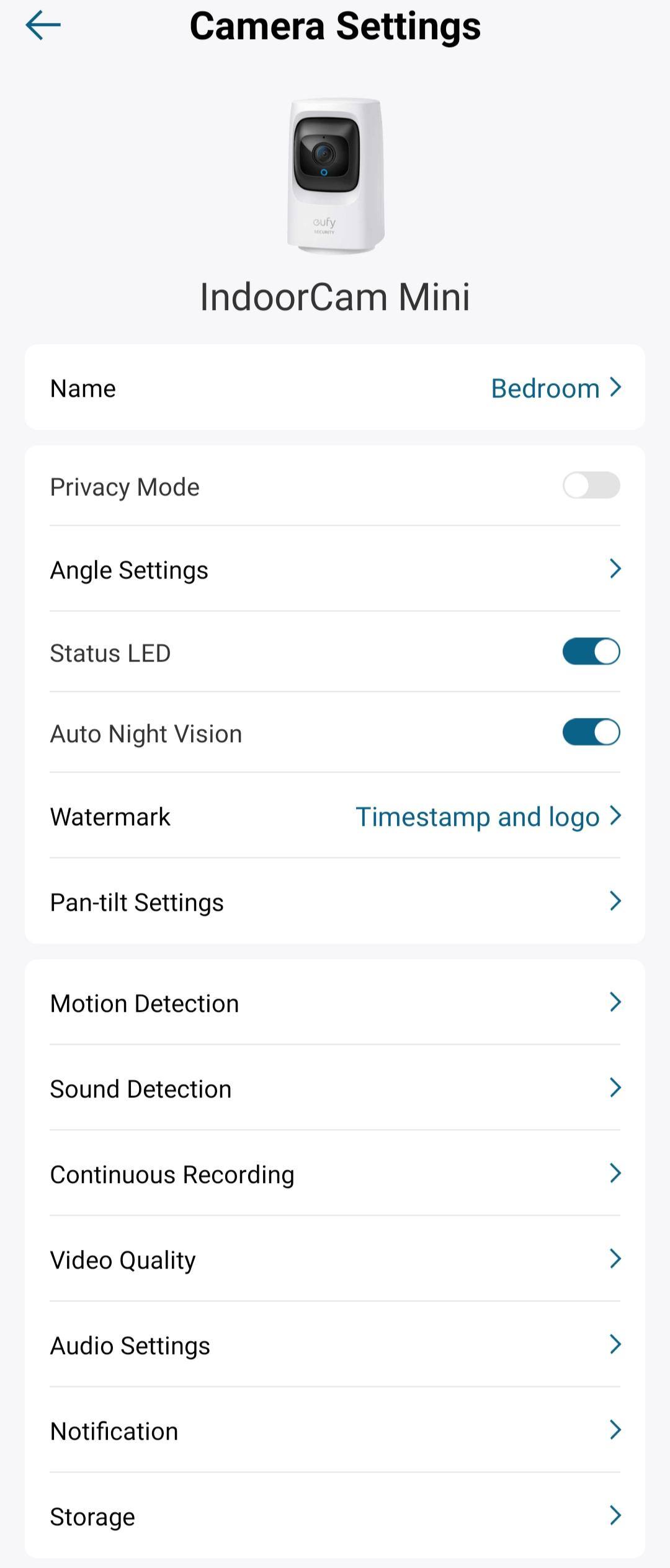The height and width of the screenshot is (1568, 670).
Task: Open Audio Settings
Action: point(335,1345)
